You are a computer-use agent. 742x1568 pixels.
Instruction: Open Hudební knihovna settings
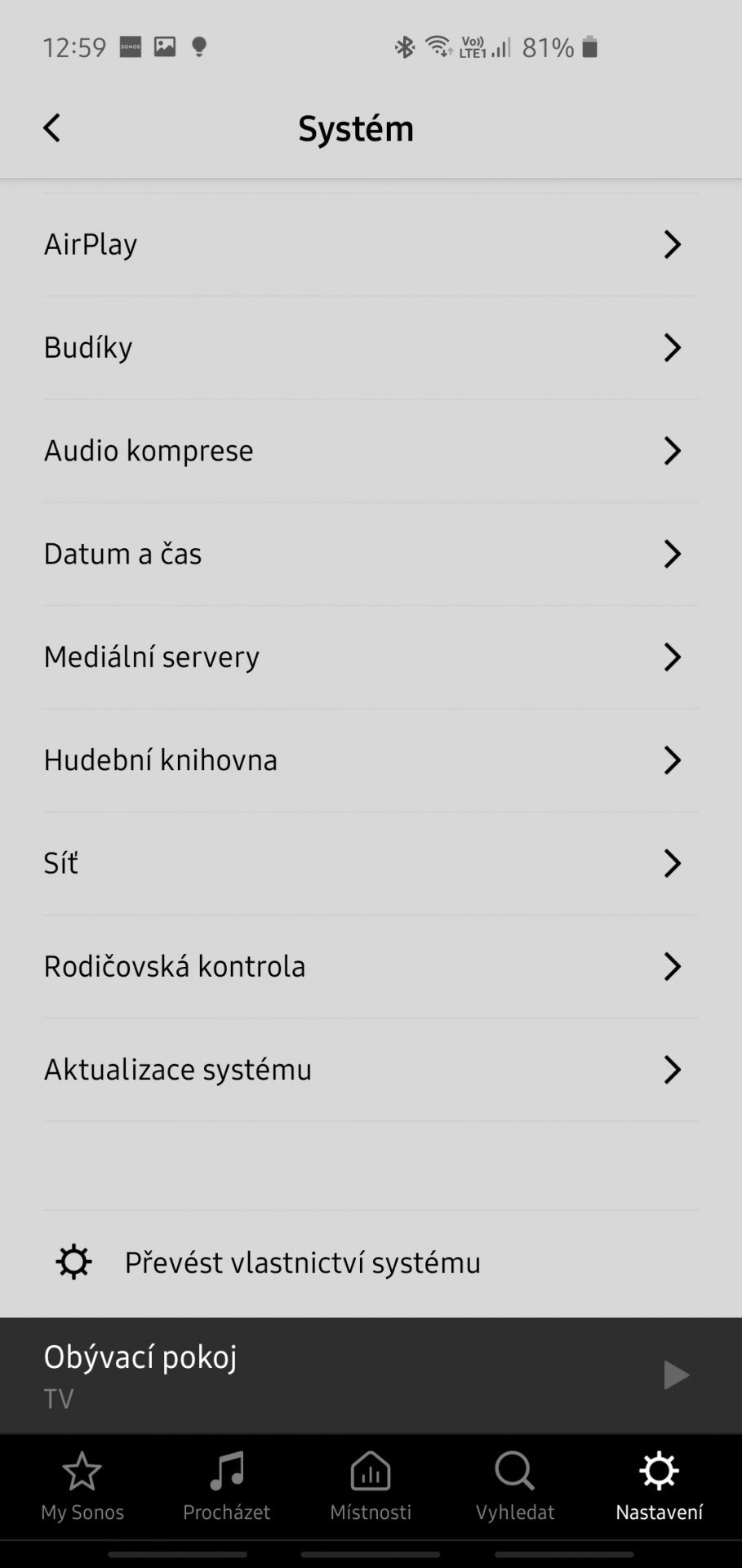(x=371, y=759)
